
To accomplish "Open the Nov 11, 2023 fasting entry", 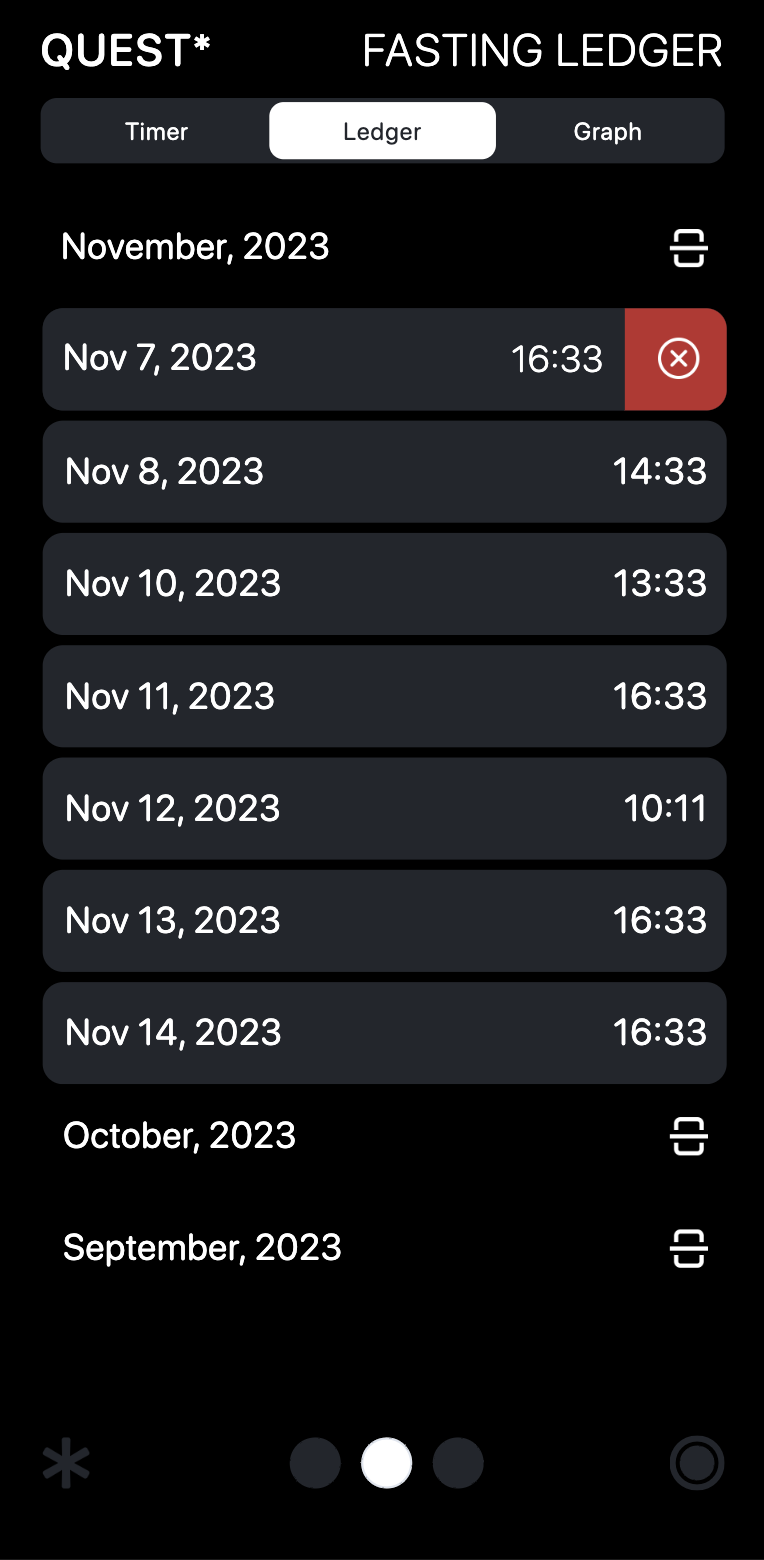I will [x=384, y=696].
